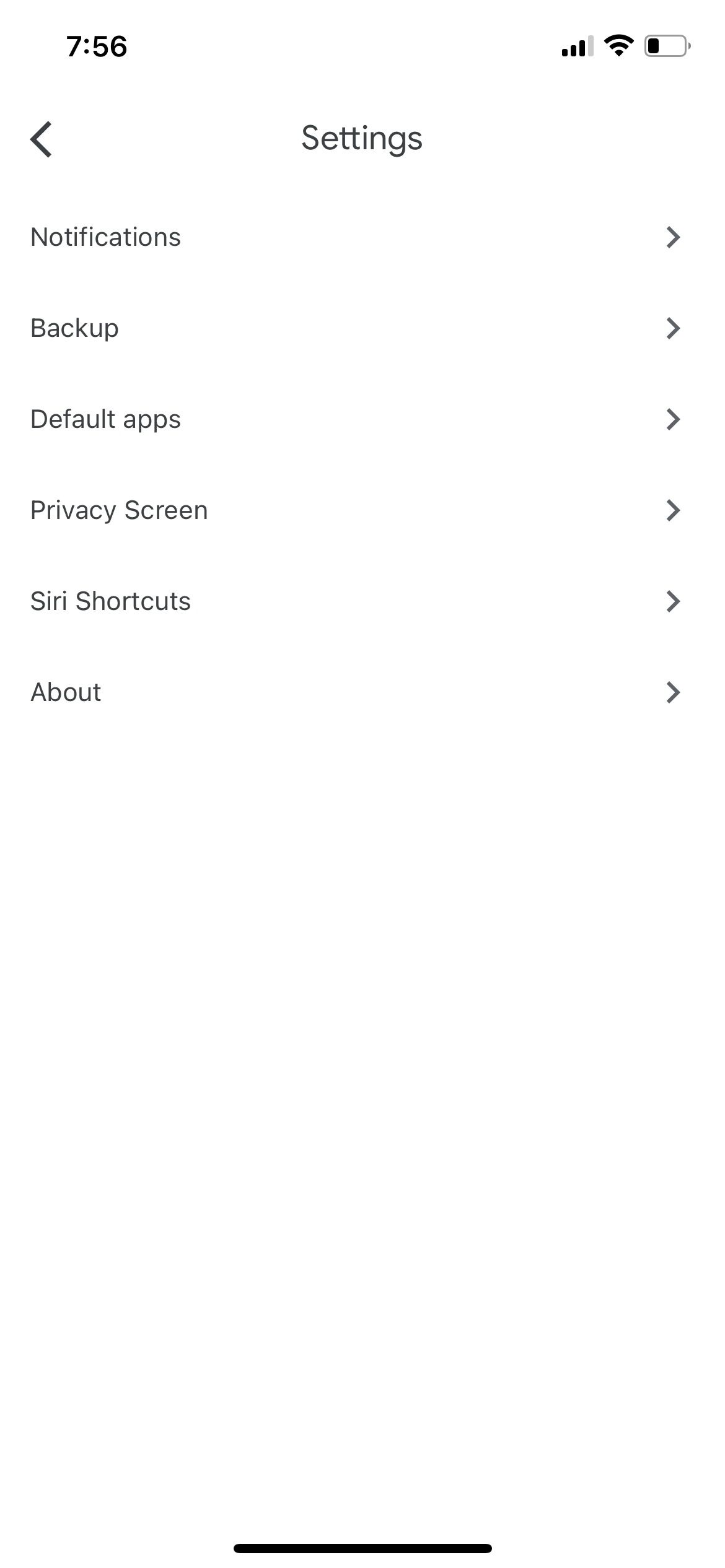725x1568 pixels.
Task: Tap the chevron next to Backup
Action: pyautogui.click(x=674, y=328)
